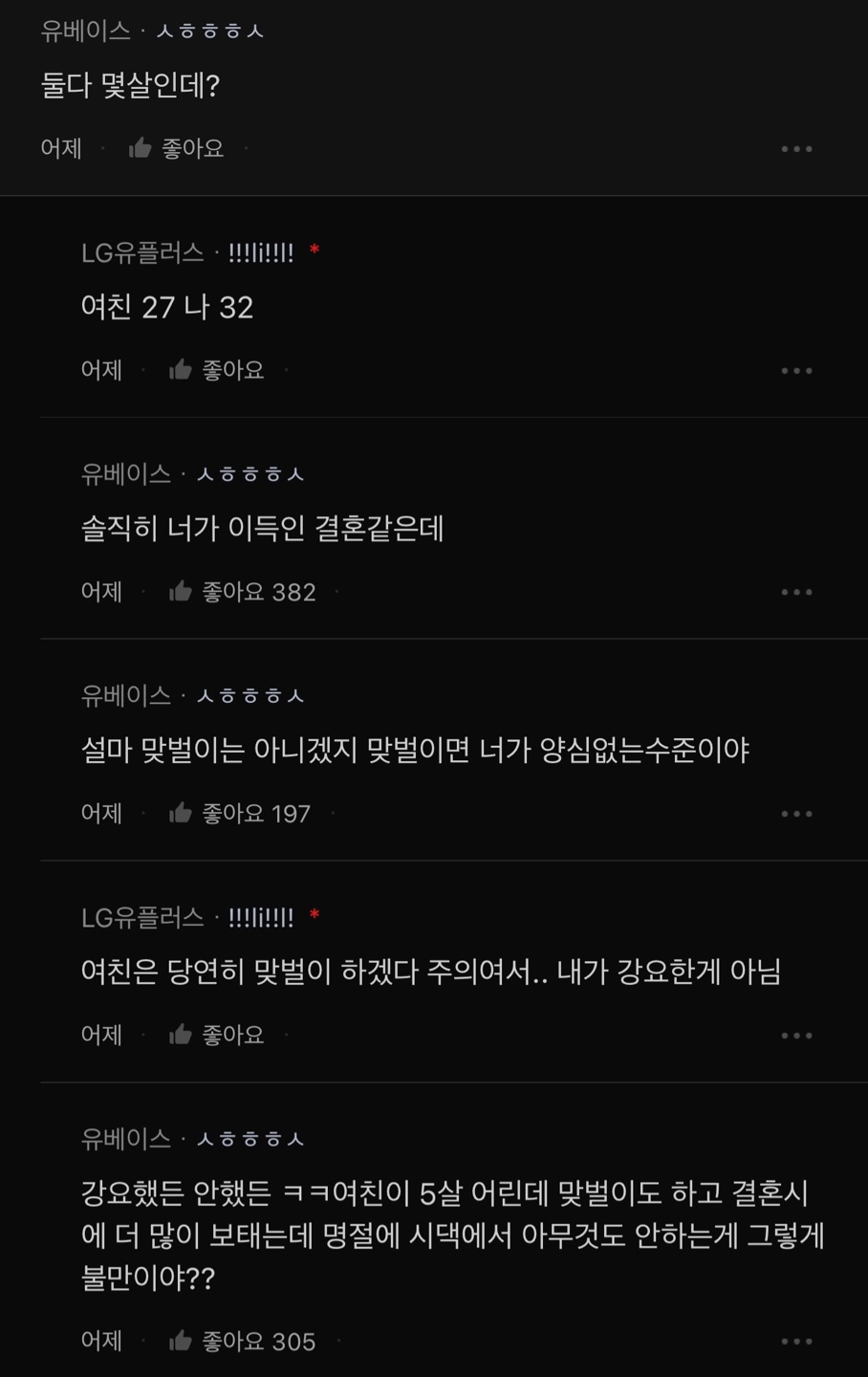Open more options for the '강요했든 안했든' comment
This screenshot has width=868, height=1377.
796,1343
